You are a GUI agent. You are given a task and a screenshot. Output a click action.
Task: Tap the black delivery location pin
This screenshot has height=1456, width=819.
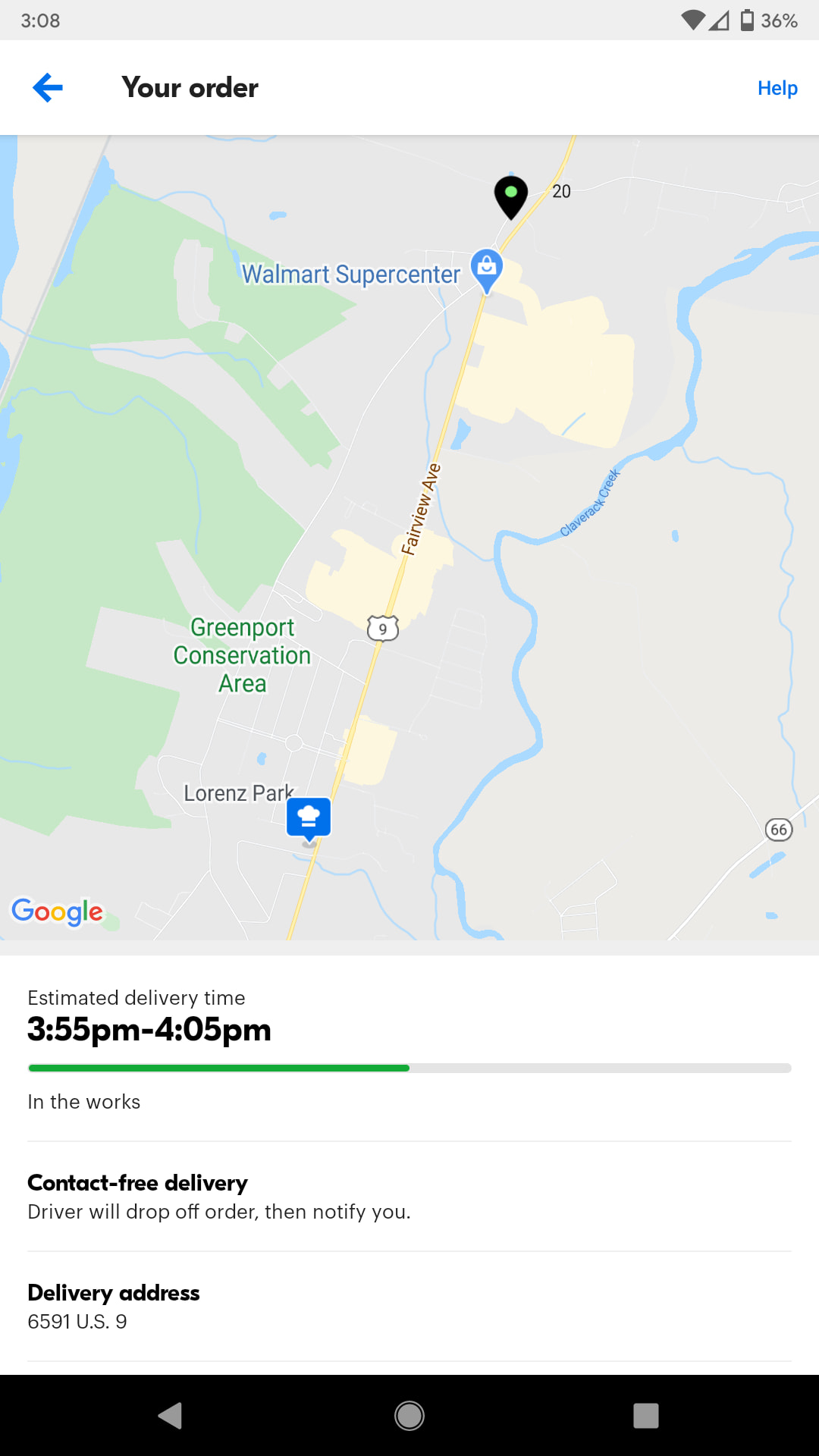(x=510, y=196)
